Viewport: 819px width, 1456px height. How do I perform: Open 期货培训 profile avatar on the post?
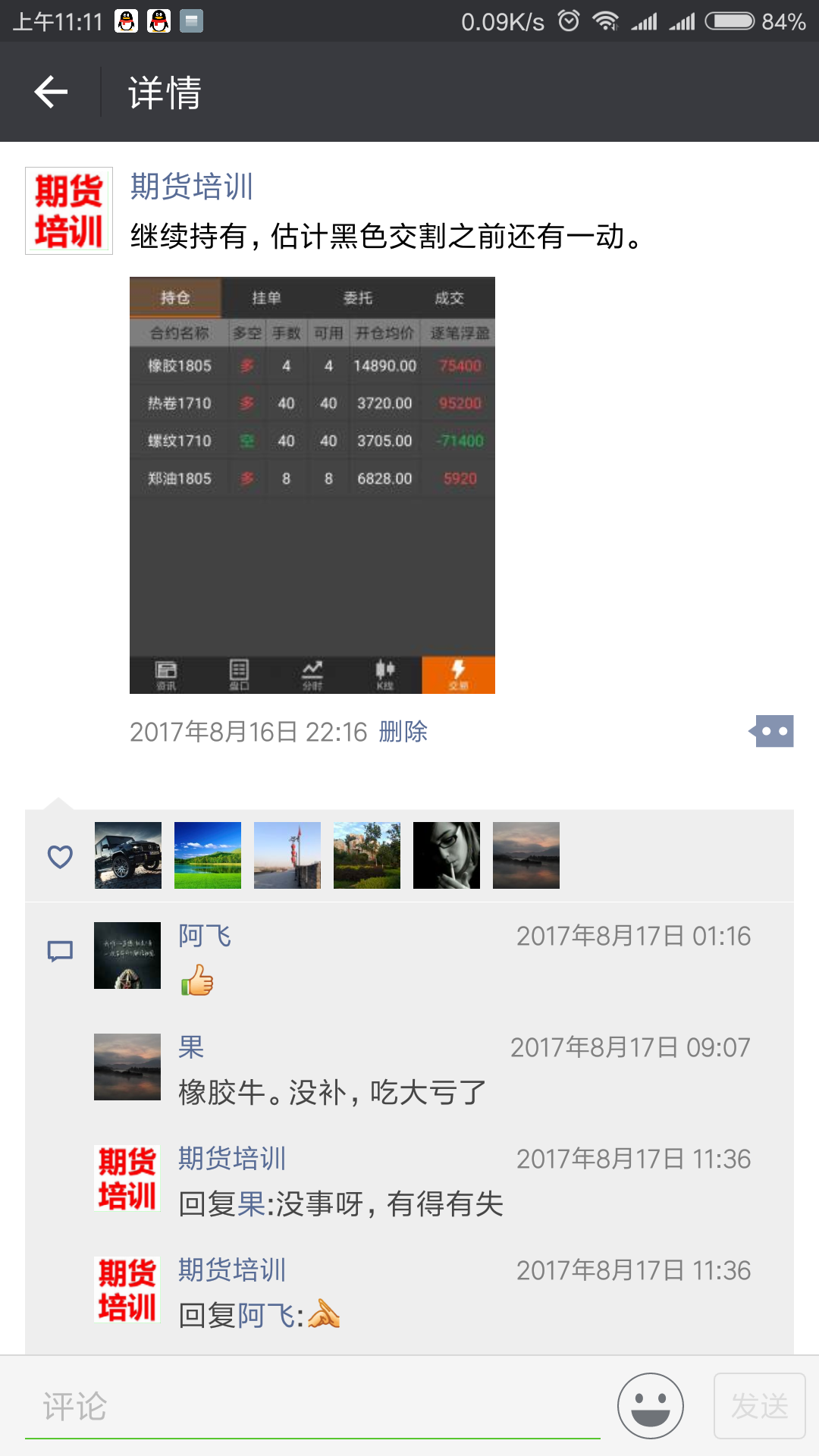click(69, 211)
